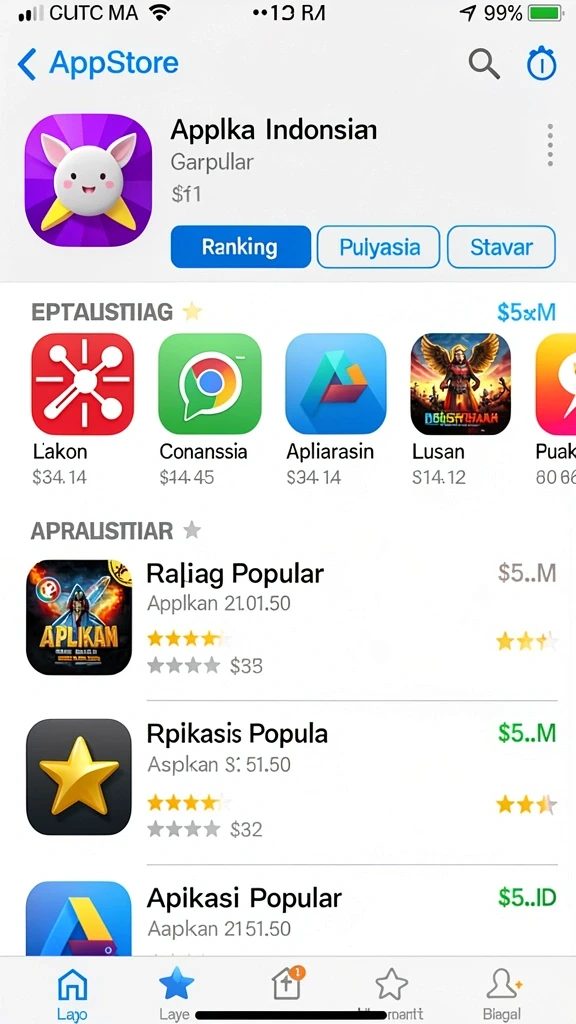576x1024 pixels.
Task: Select the Ranking tab
Action: 240,247
